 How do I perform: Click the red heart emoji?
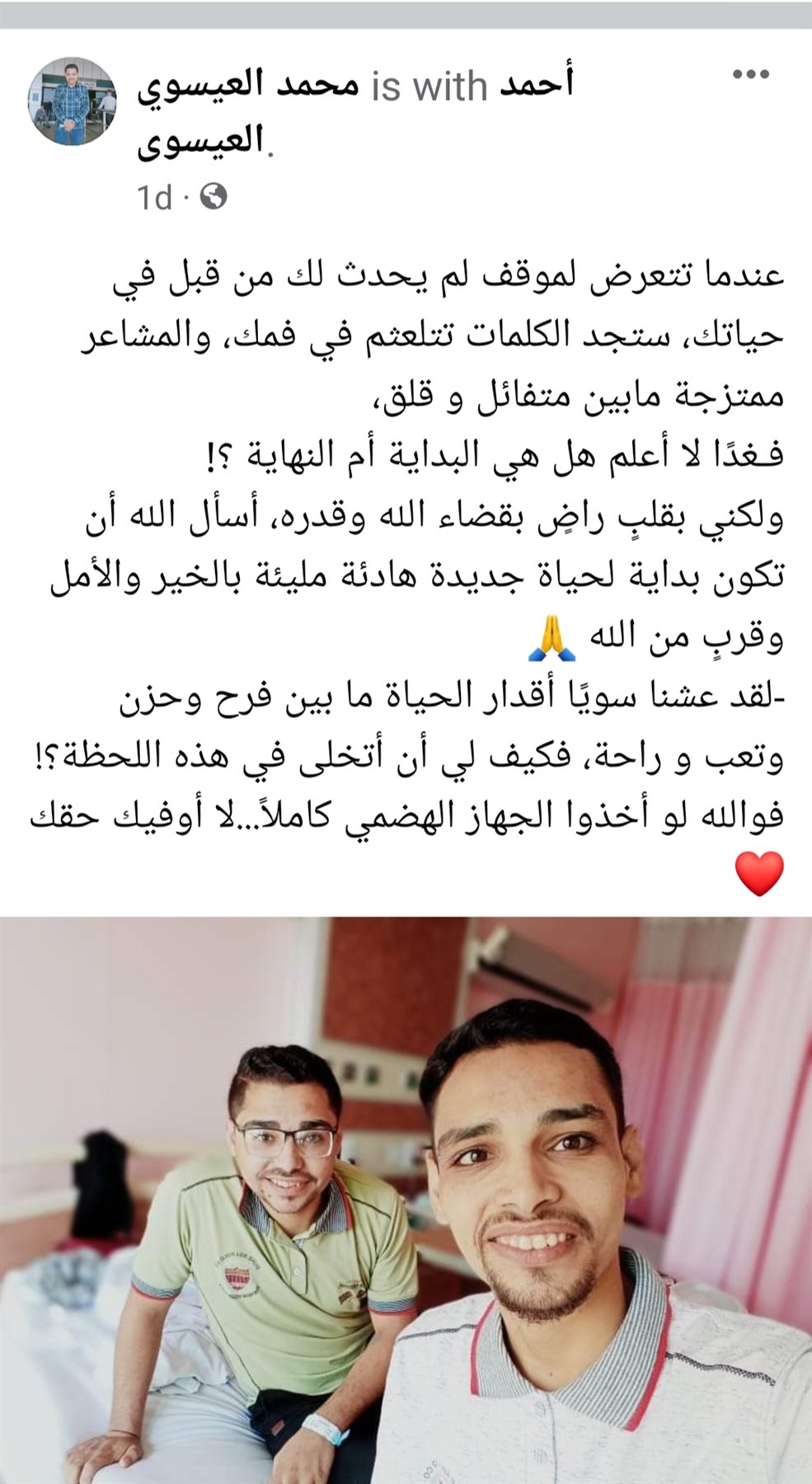759,871
